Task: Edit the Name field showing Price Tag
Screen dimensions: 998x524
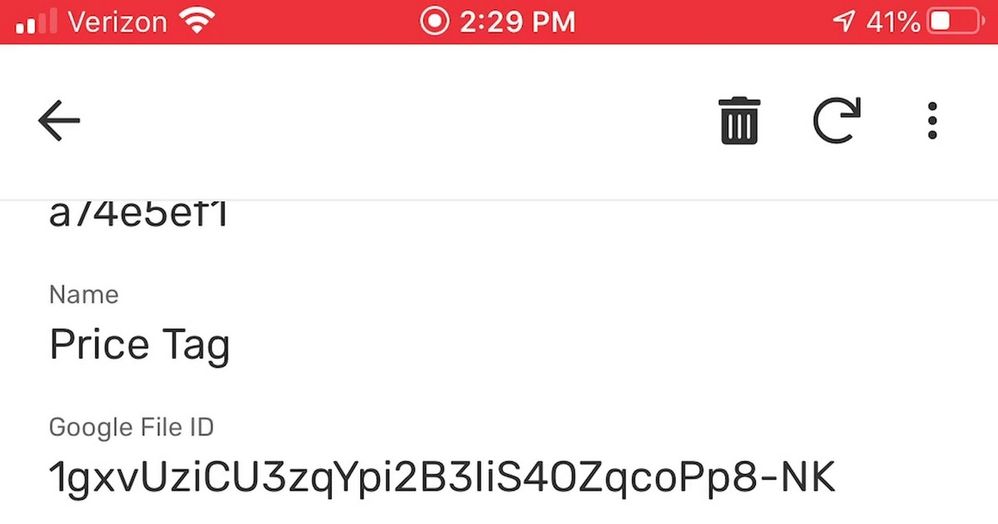Action: pos(140,345)
